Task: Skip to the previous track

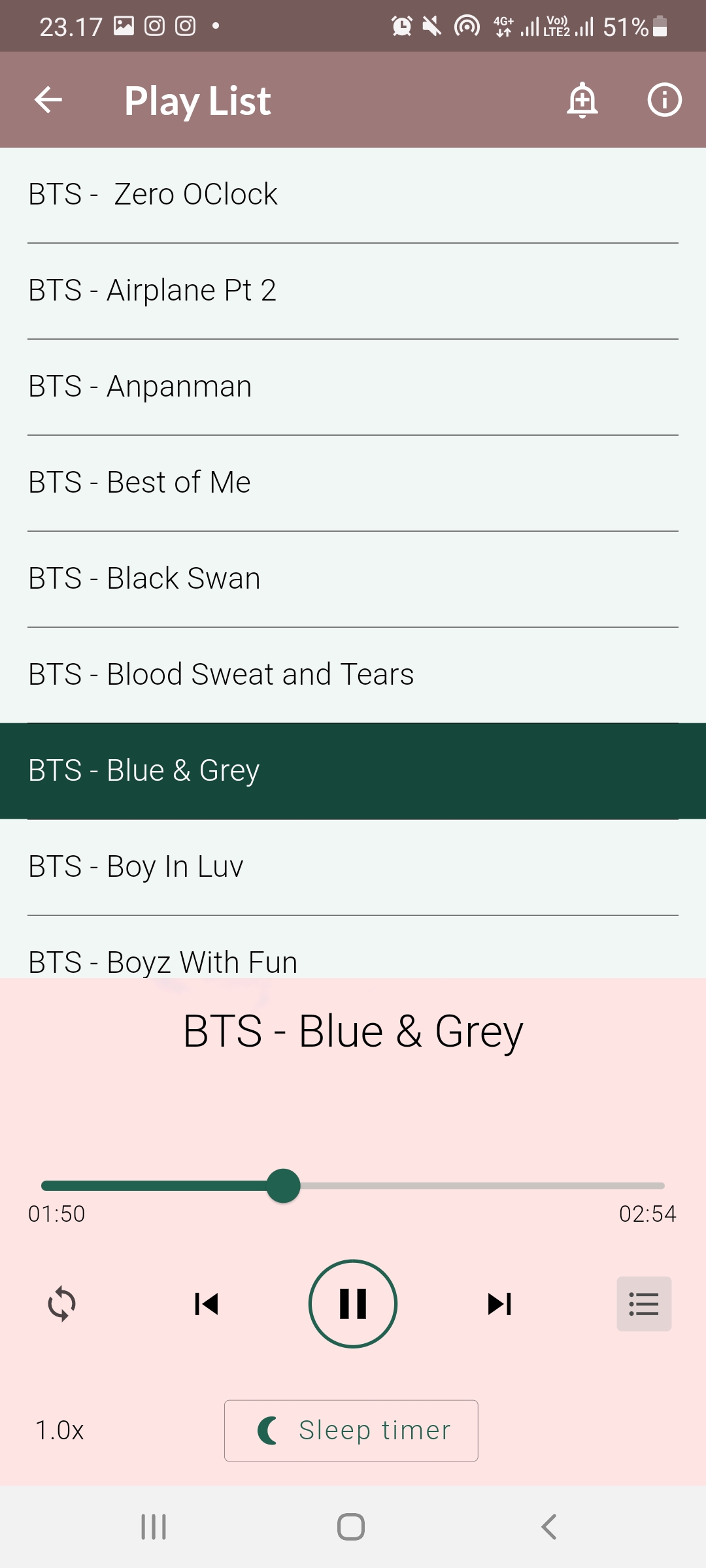Action: (x=207, y=1304)
